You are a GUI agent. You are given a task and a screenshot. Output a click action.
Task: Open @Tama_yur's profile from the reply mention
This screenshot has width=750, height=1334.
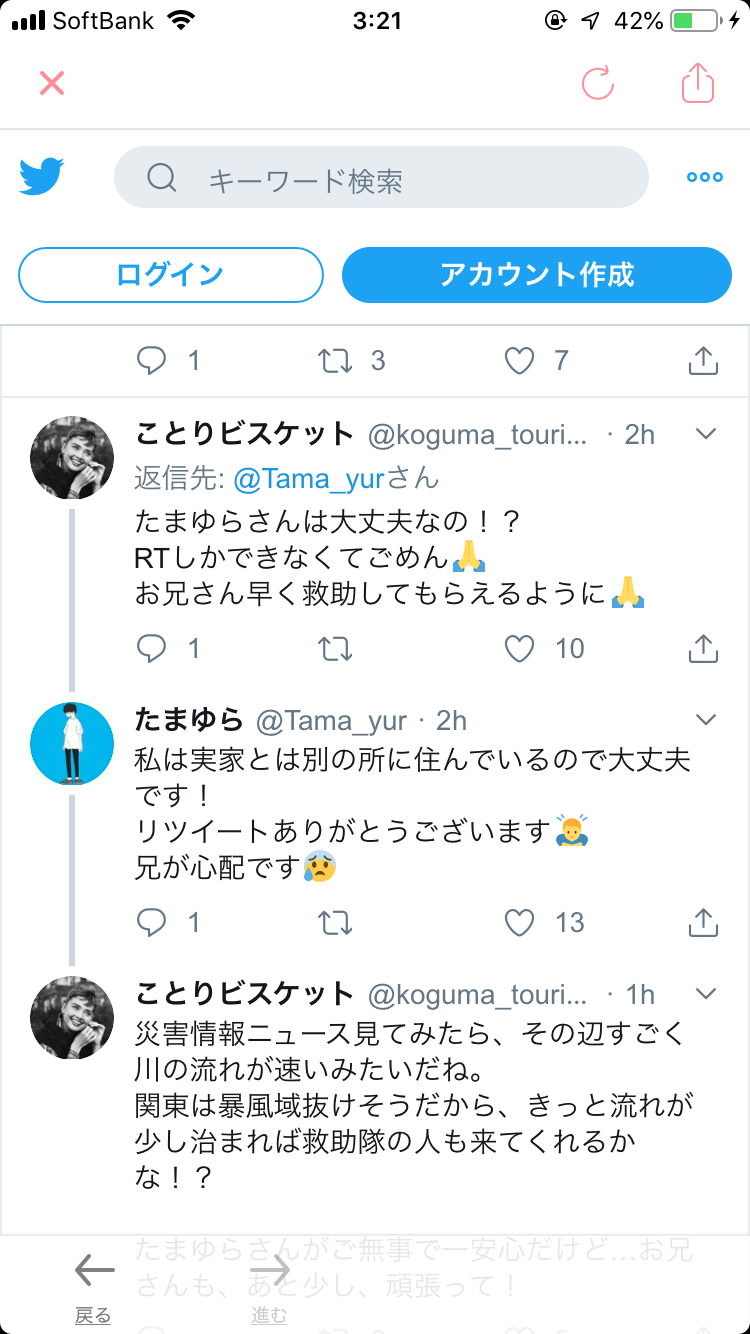tap(305, 478)
